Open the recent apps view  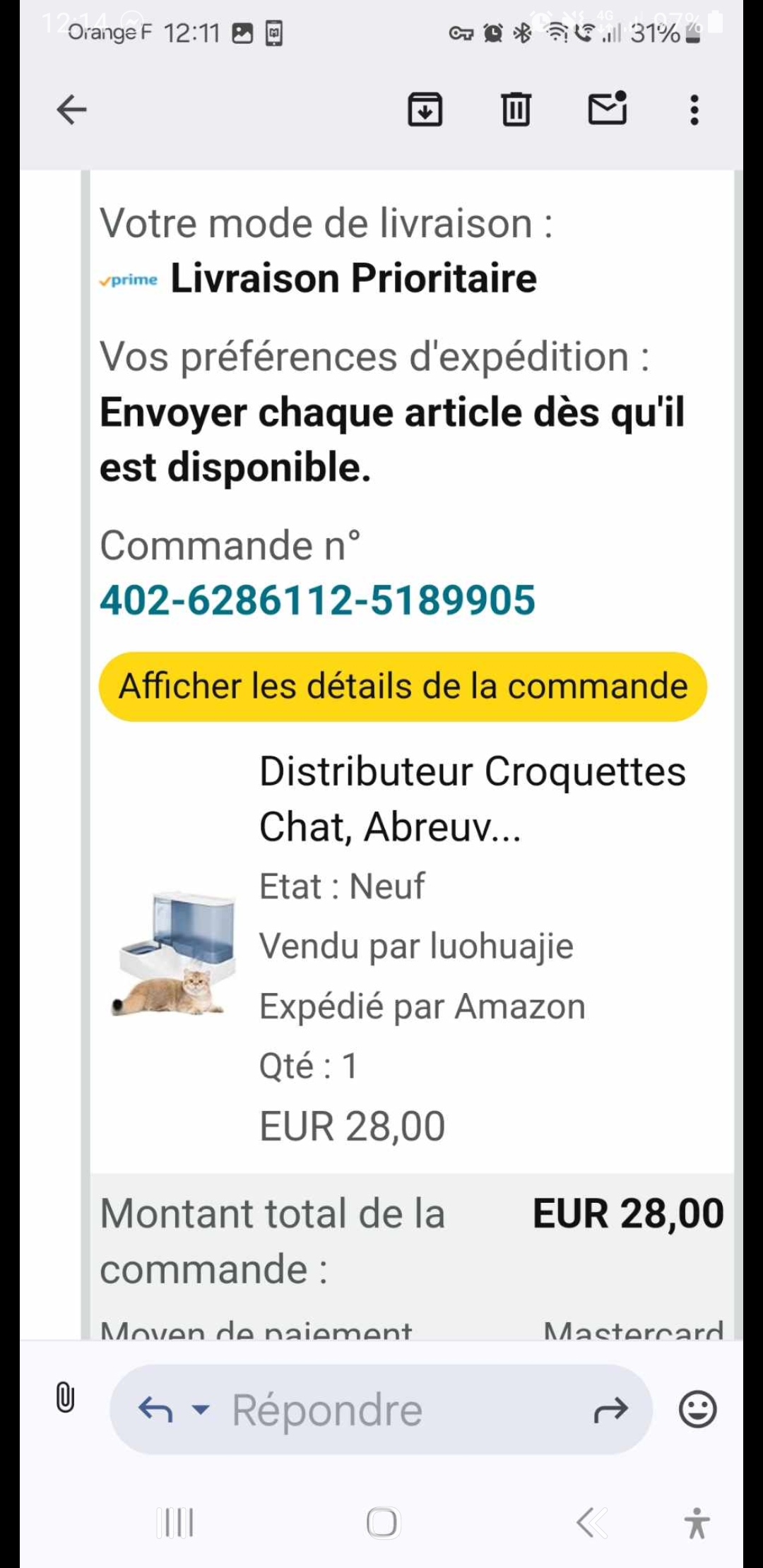pyautogui.click(x=175, y=1523)
